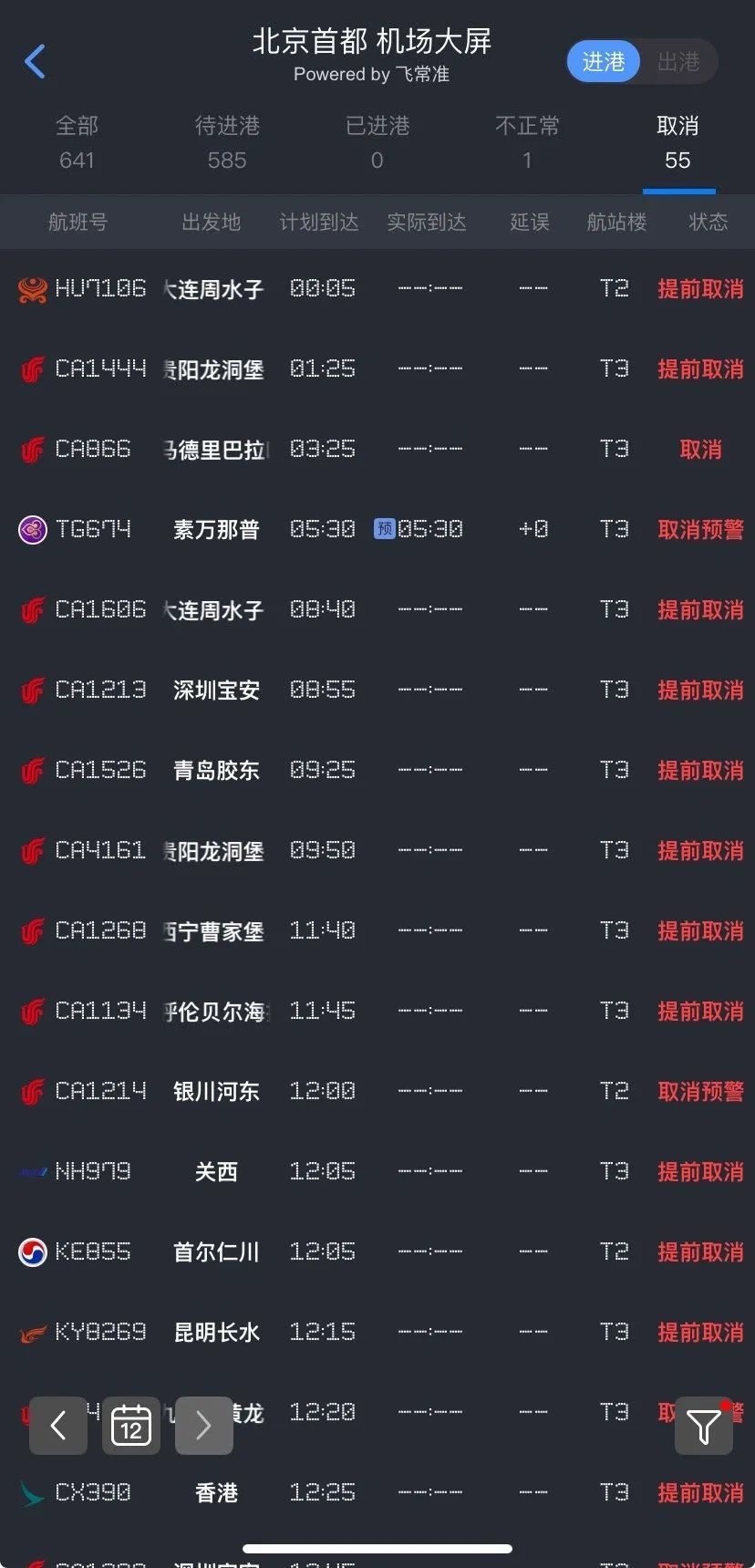The image size is (755, 1568).
Task: Click the ANA airline logo beside NH979
Action: coord(31,1171)
